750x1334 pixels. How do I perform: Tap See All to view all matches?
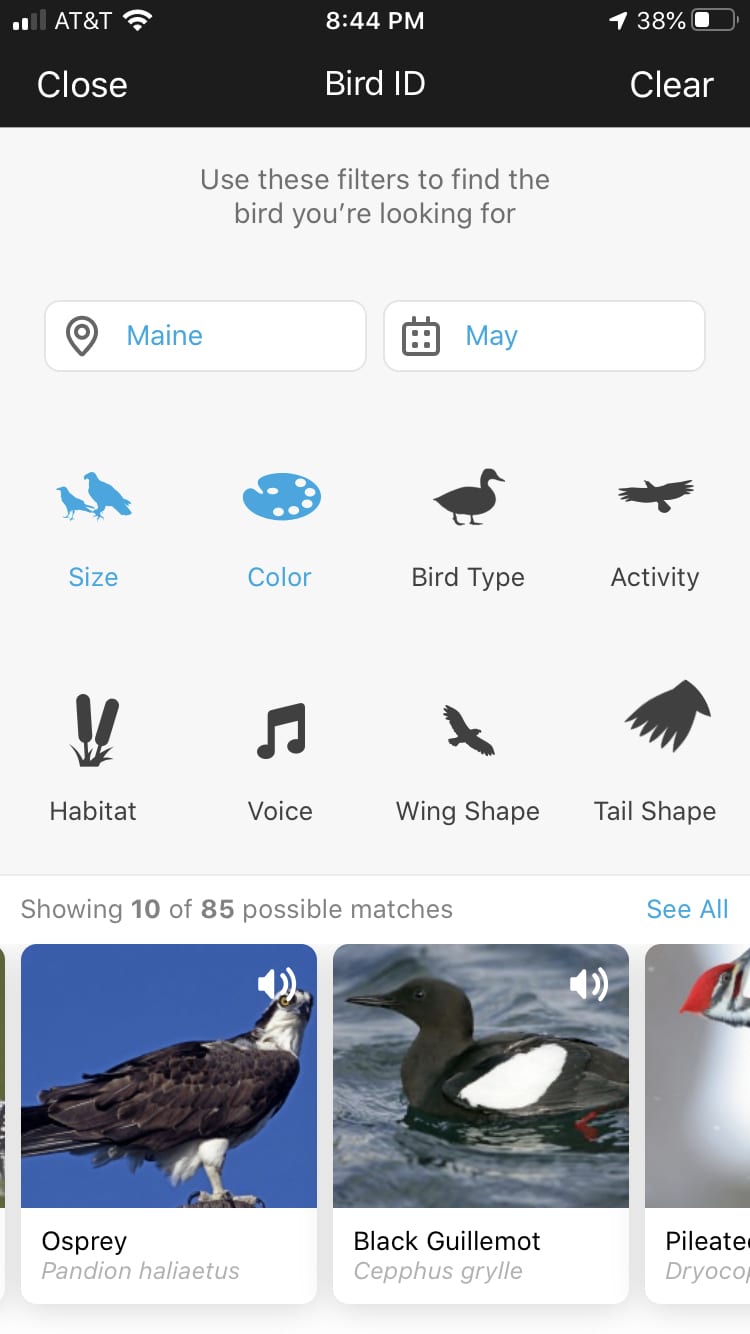click(687, 909)
